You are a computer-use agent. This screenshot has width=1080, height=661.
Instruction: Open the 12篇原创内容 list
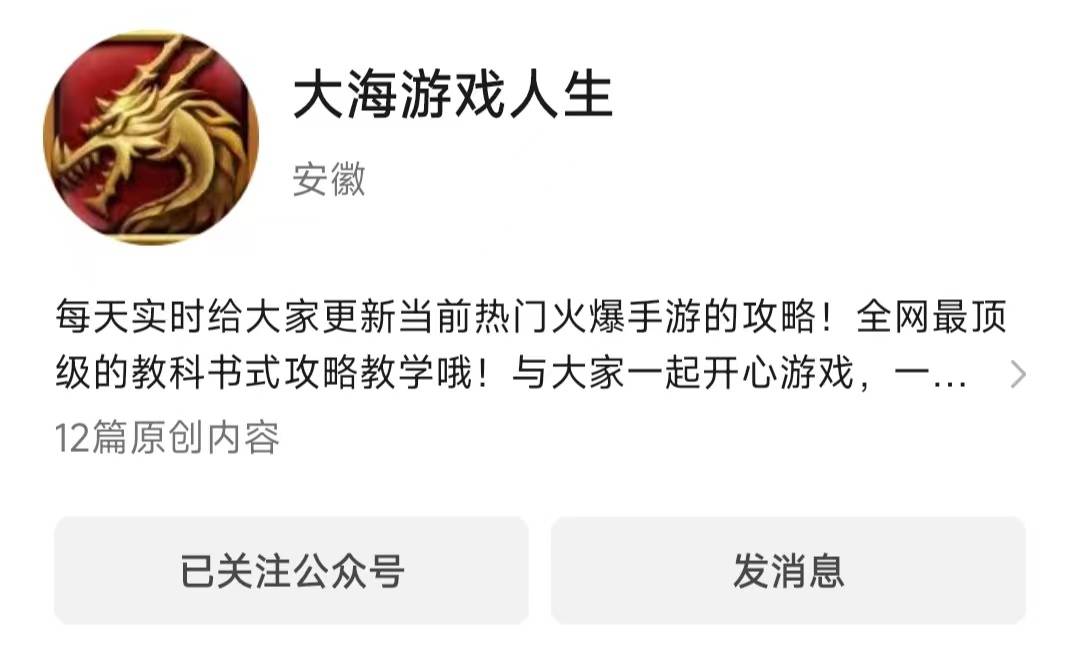click(168, 438)
